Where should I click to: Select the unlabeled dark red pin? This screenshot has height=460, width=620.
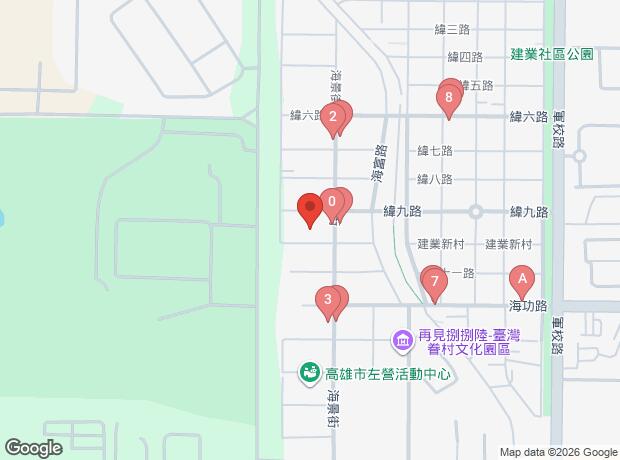(309, 208)
